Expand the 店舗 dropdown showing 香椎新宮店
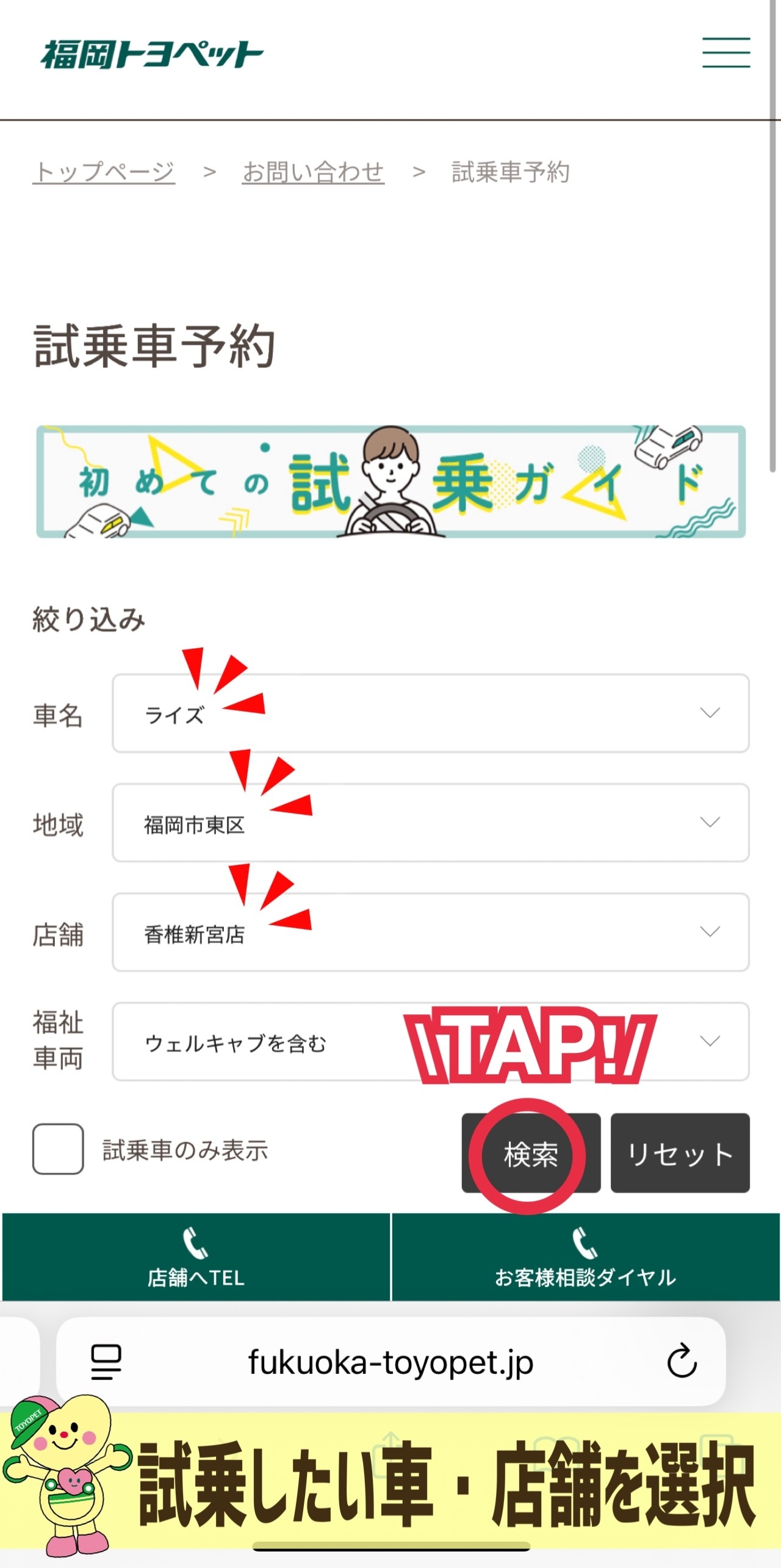The height and width of the screenshot is (1568, 781). pyautogui.click(x=430, y=932)
